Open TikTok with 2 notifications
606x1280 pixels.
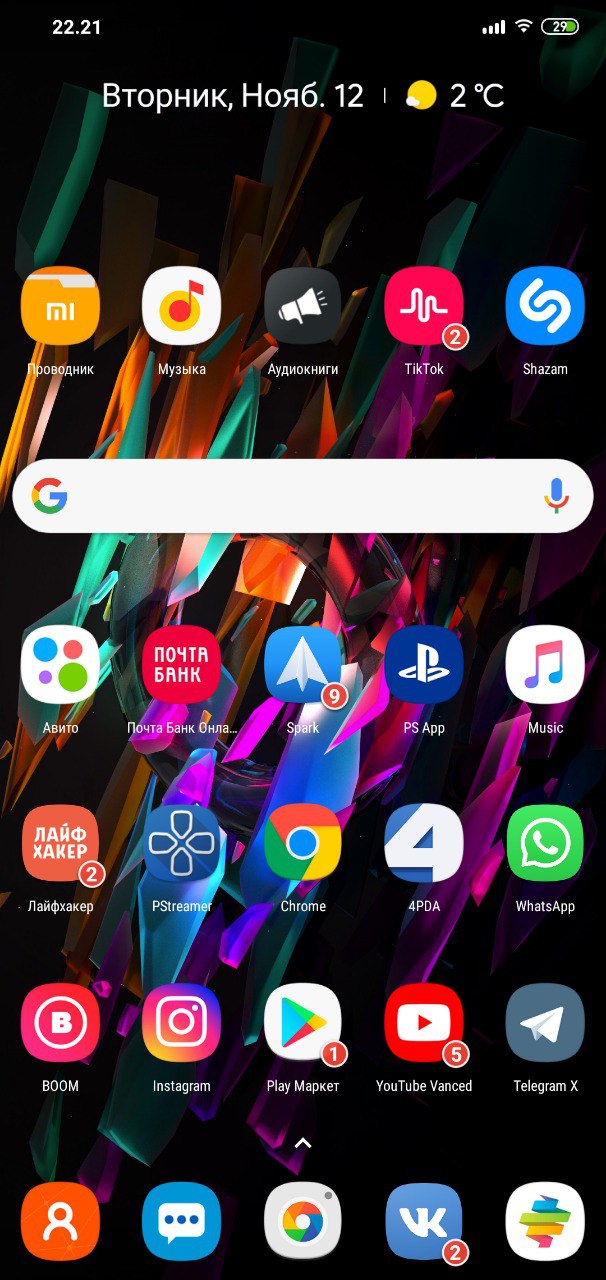tap(424, 306)
